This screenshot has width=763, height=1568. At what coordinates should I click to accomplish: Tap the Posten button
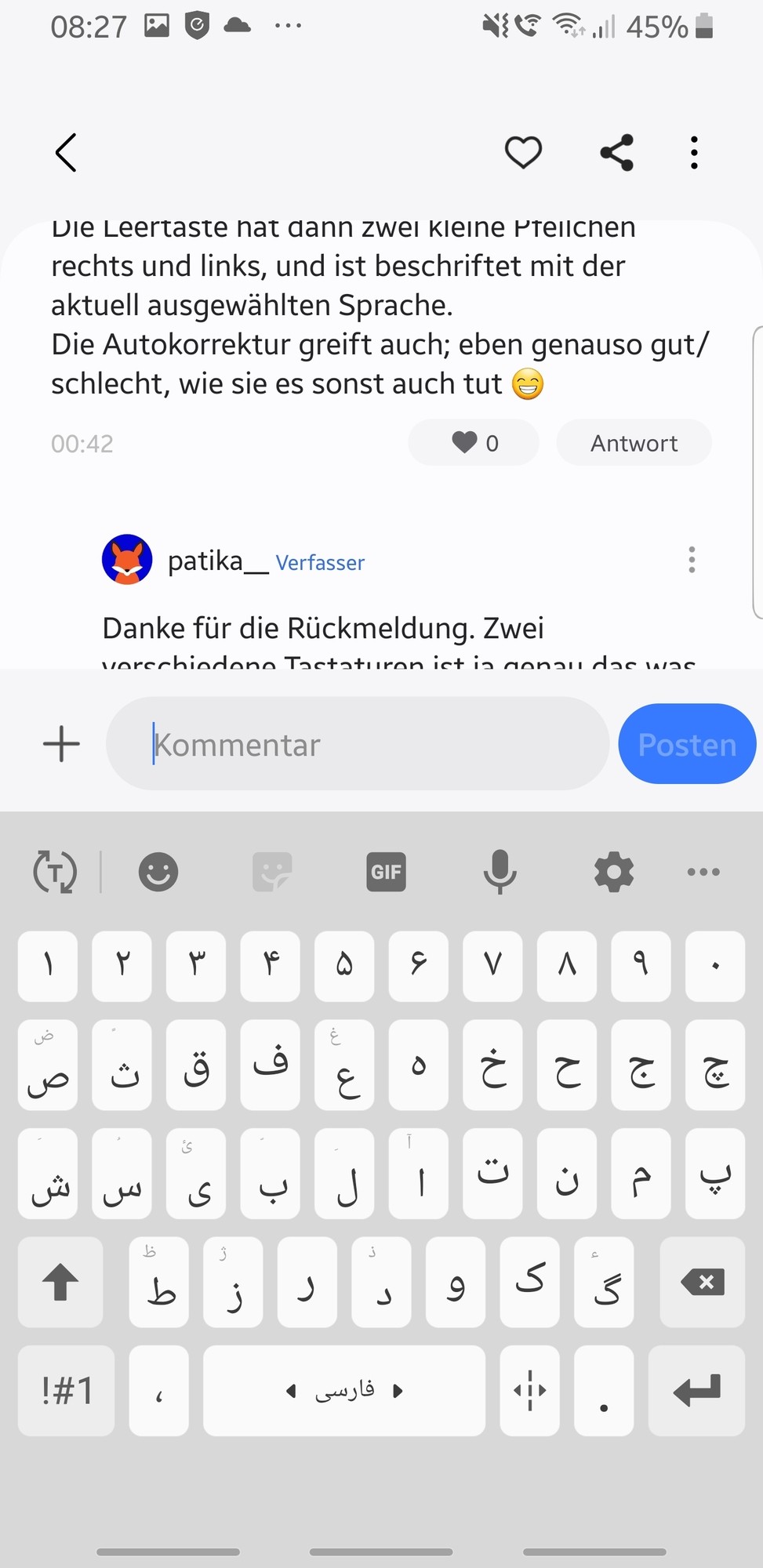687,743
